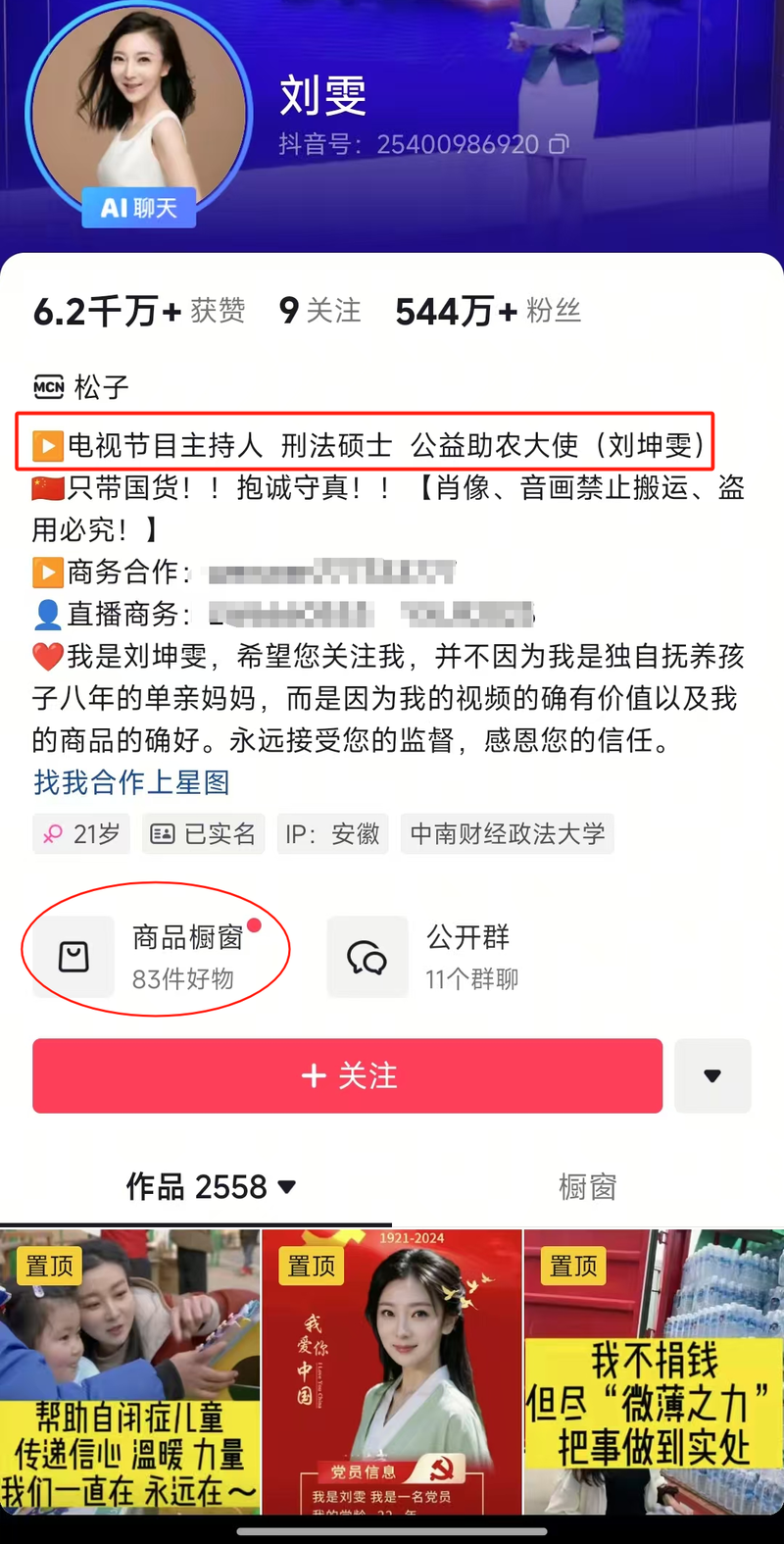Open pinned 我爱你中国 党员信息 video
The image size is (784, 1544).
[391, 1372]
